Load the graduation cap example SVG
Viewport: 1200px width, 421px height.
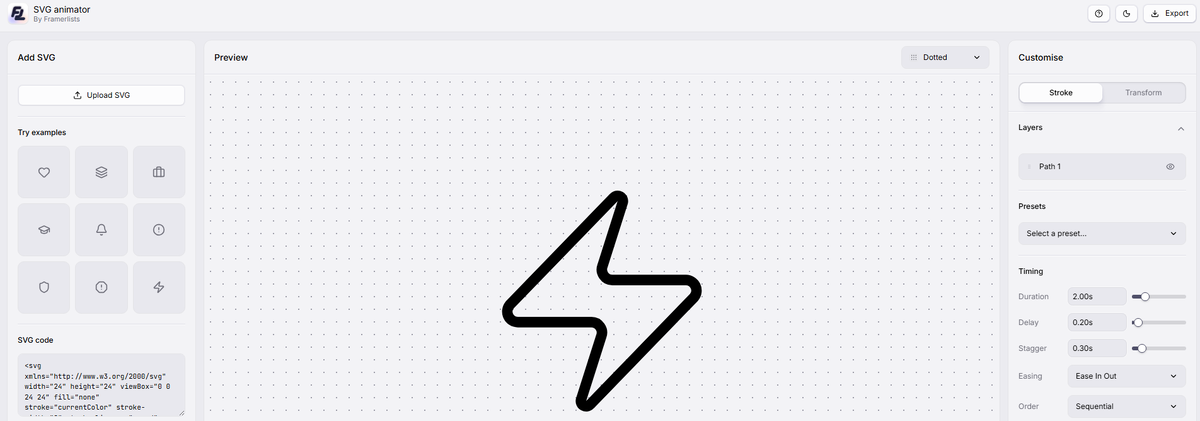click(44, 230)
